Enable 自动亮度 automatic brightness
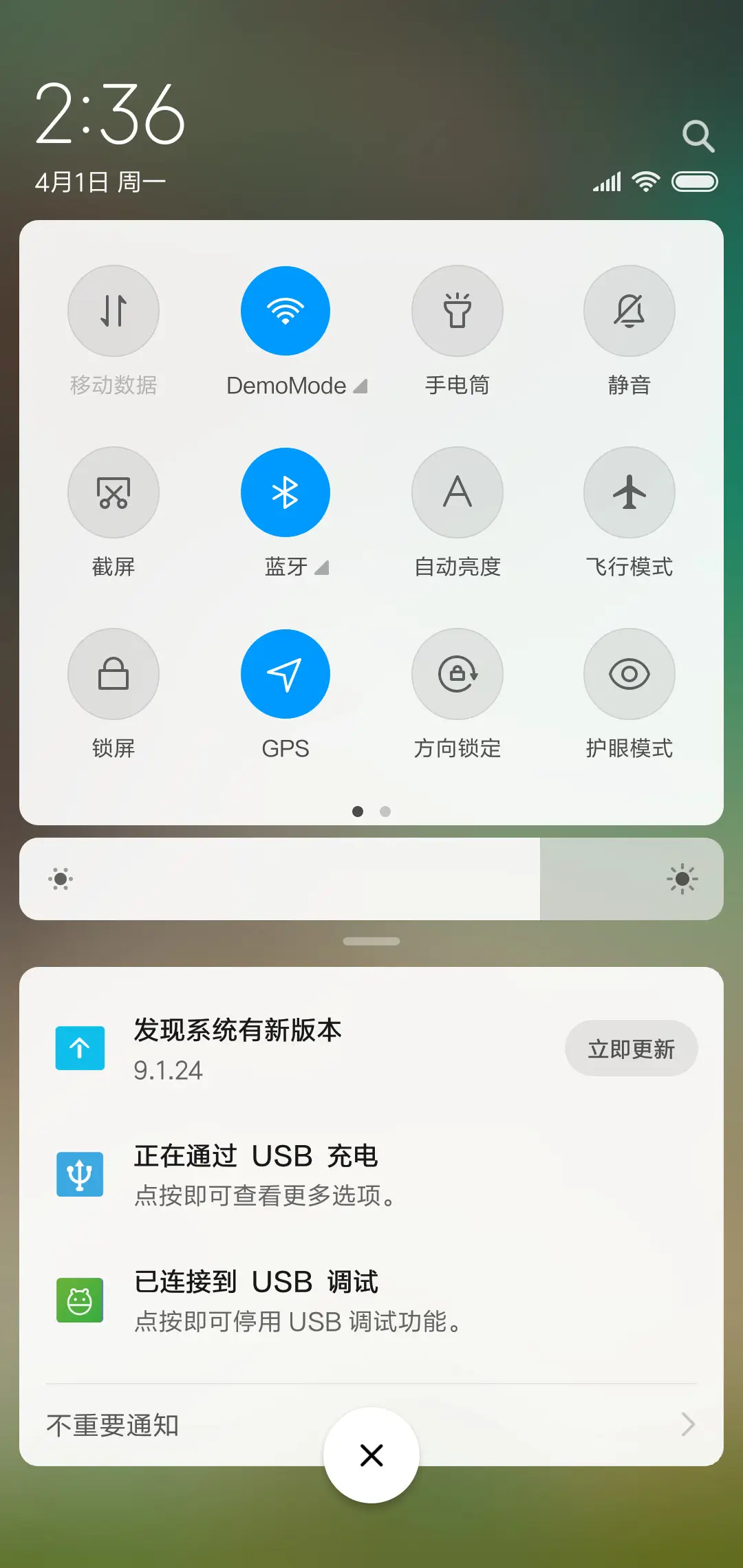 (457, 492)
